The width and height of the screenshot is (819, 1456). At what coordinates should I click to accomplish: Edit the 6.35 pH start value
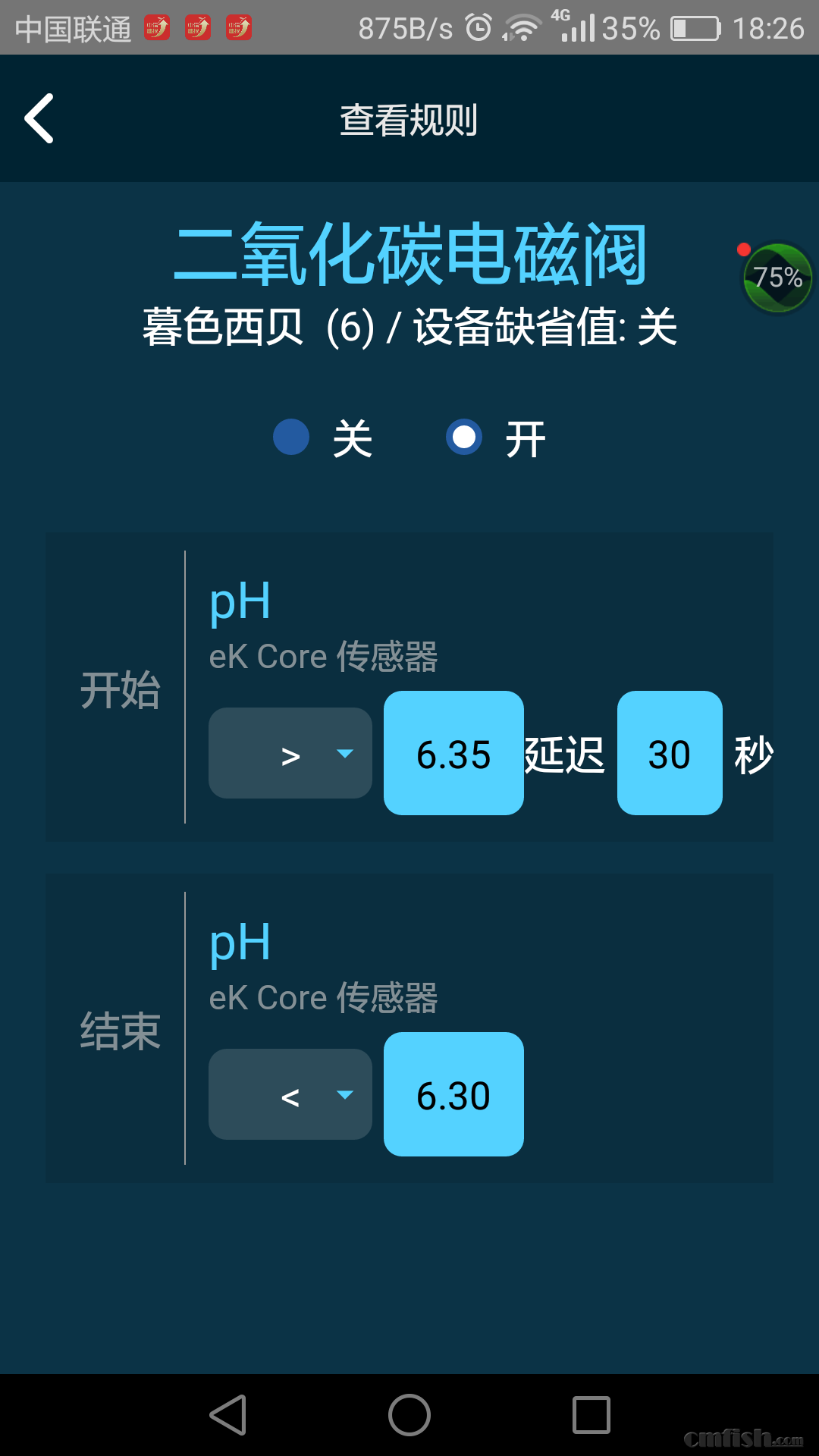tap(453, 753)
